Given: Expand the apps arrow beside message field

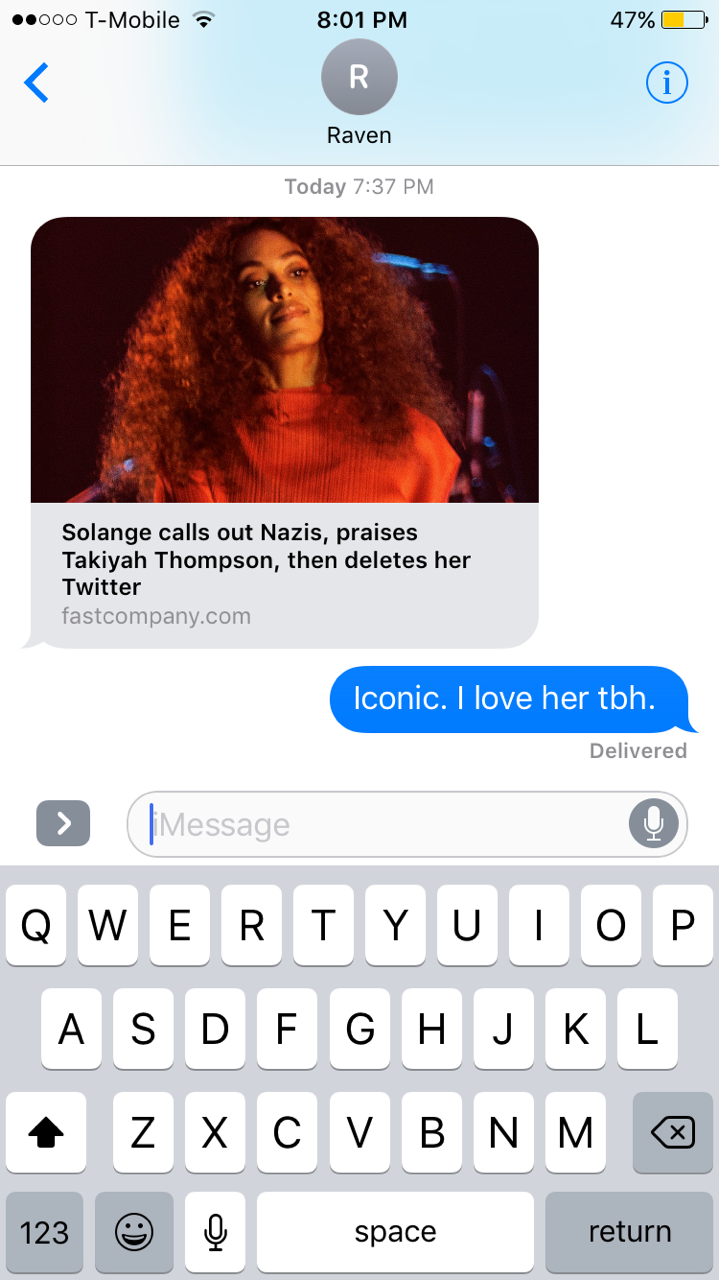Looking at the screenshot, I should pyautogui.click(x=63, y=823).
